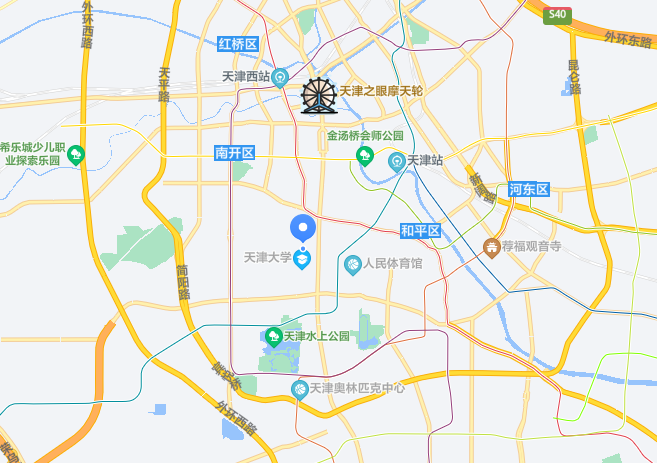Open the 人民体育馆 stadium marker
657x463 pixels.
[352, 265]
